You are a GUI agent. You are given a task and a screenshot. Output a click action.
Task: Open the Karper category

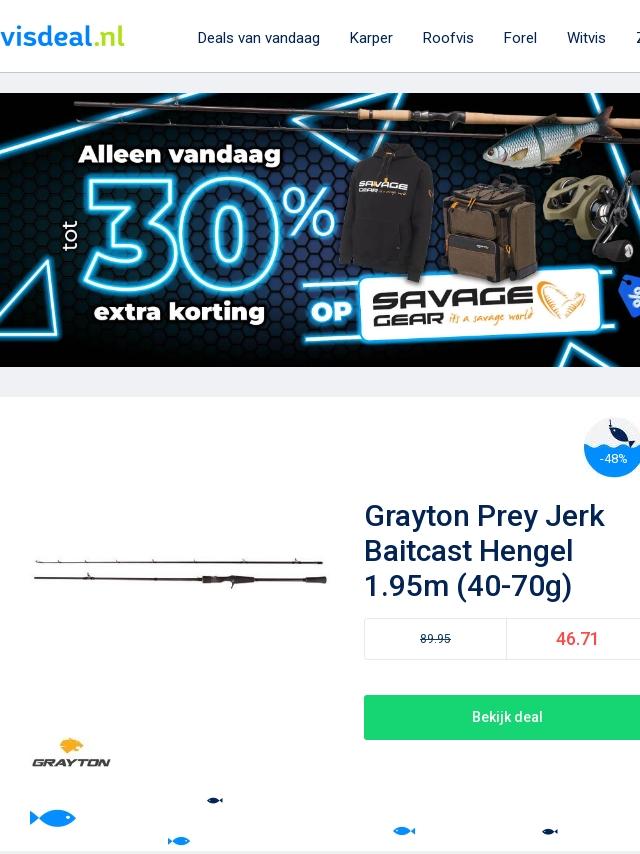click(x=371, y=38)
